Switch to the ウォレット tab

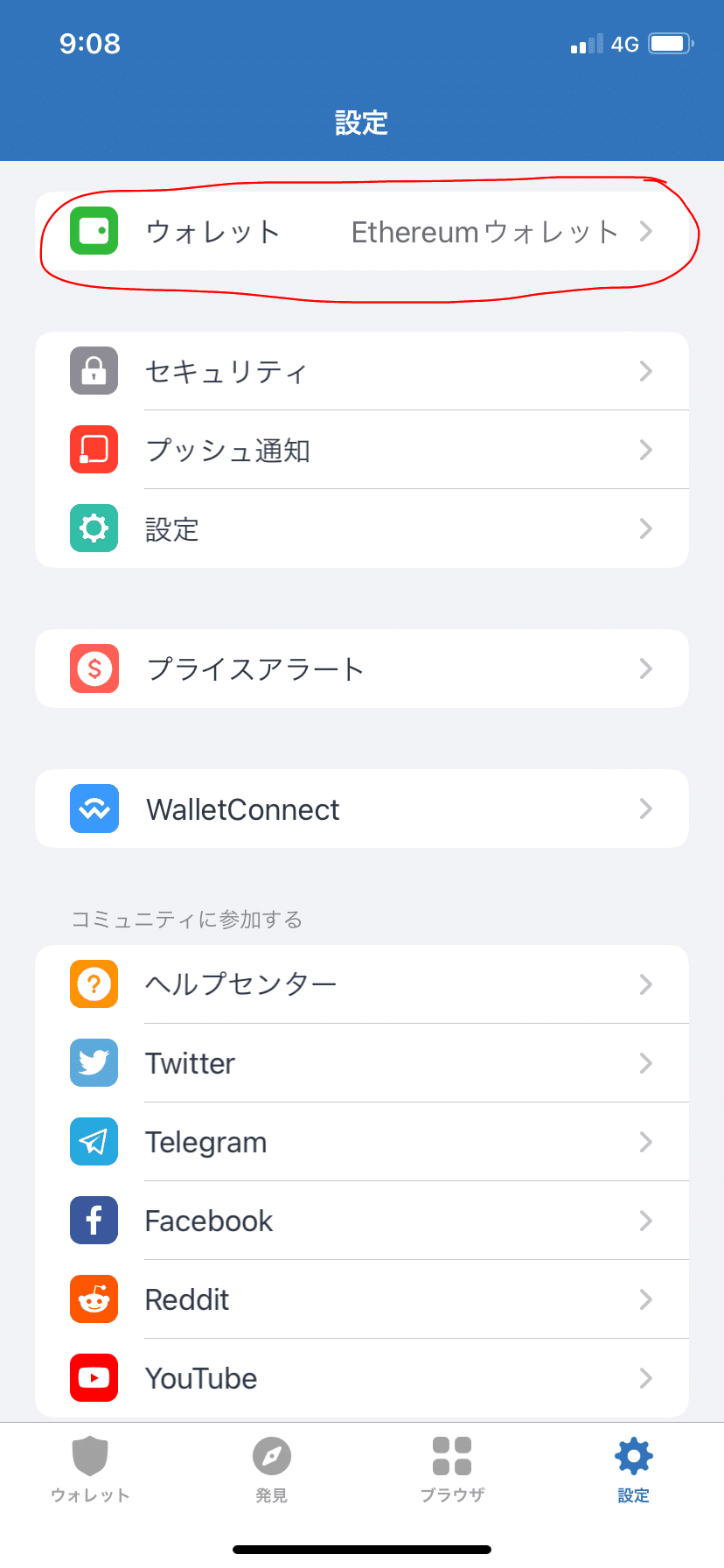click(90, 1470)
